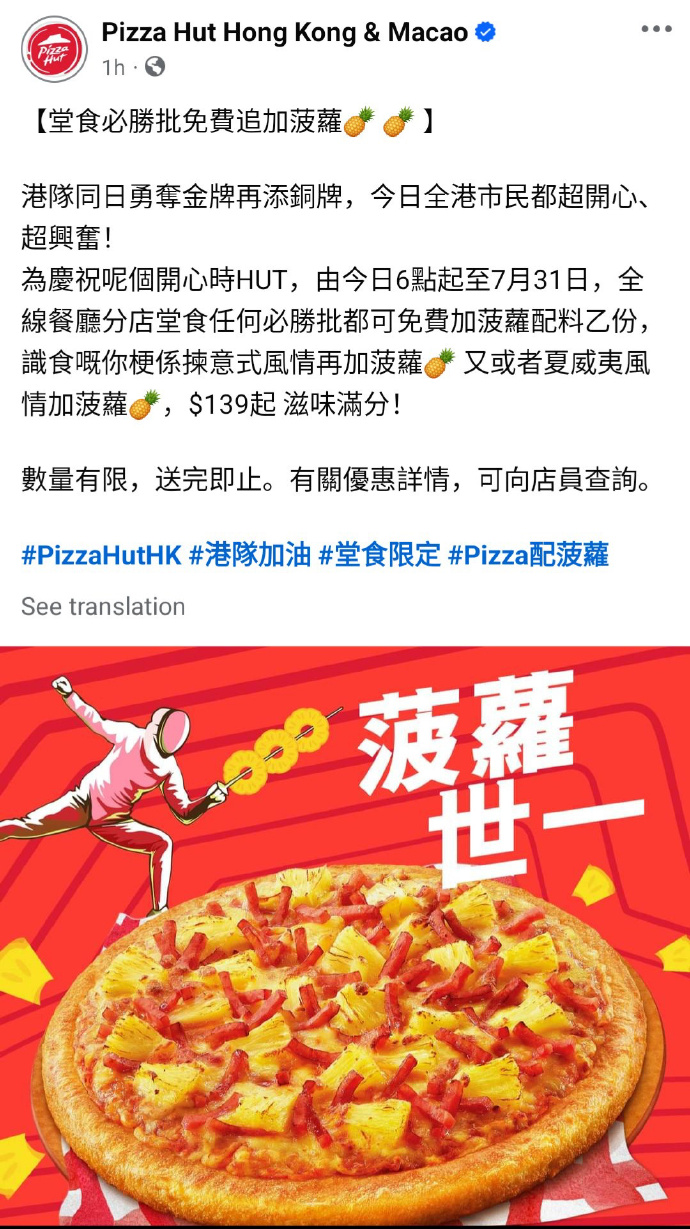Image resolution: width=690 pixels, height=1229 pixels.
Task: Tap See translation under the post
Action: 103,607
